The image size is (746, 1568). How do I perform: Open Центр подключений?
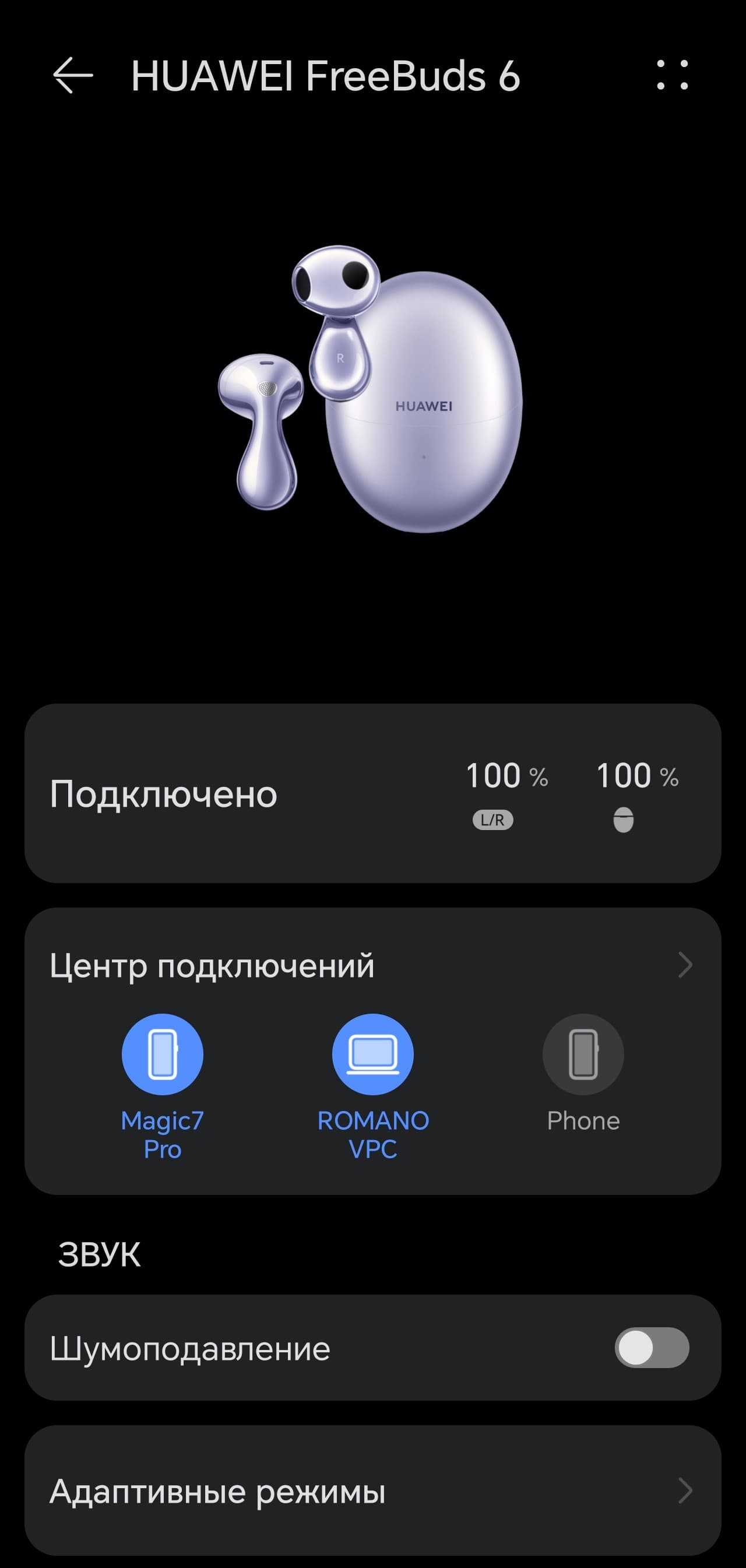pos(372,965)
